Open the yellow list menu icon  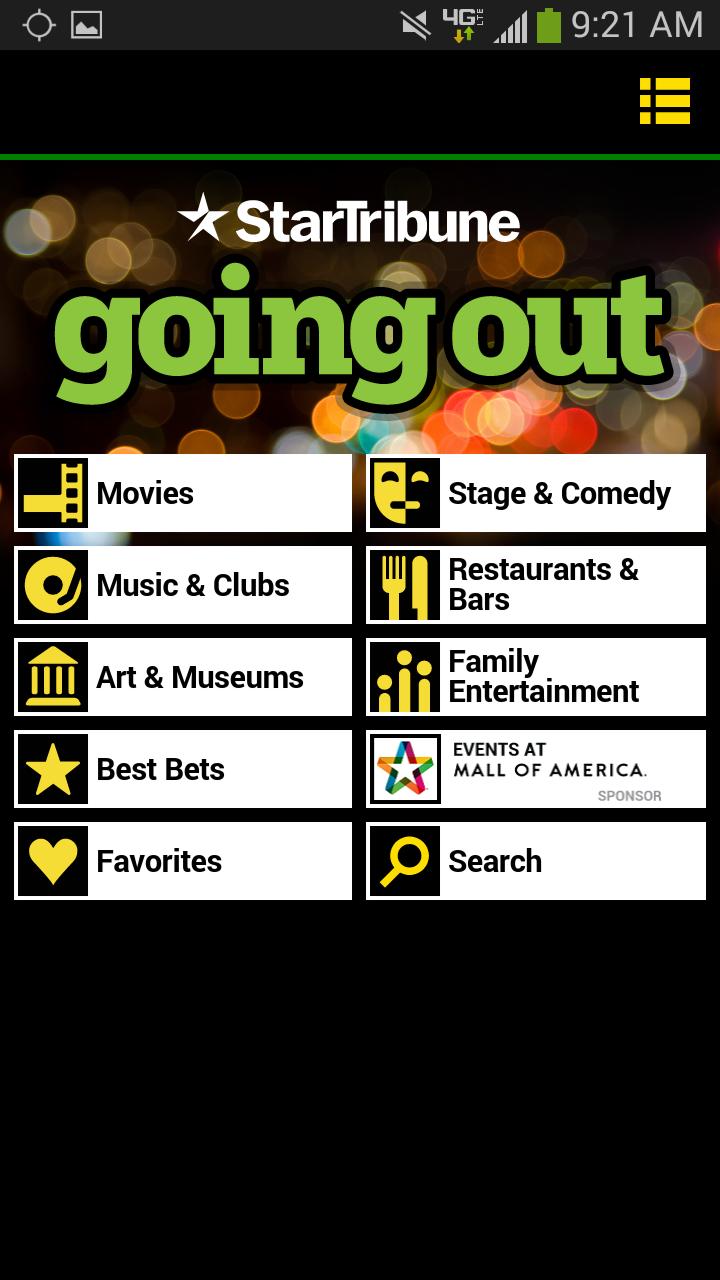665,101
